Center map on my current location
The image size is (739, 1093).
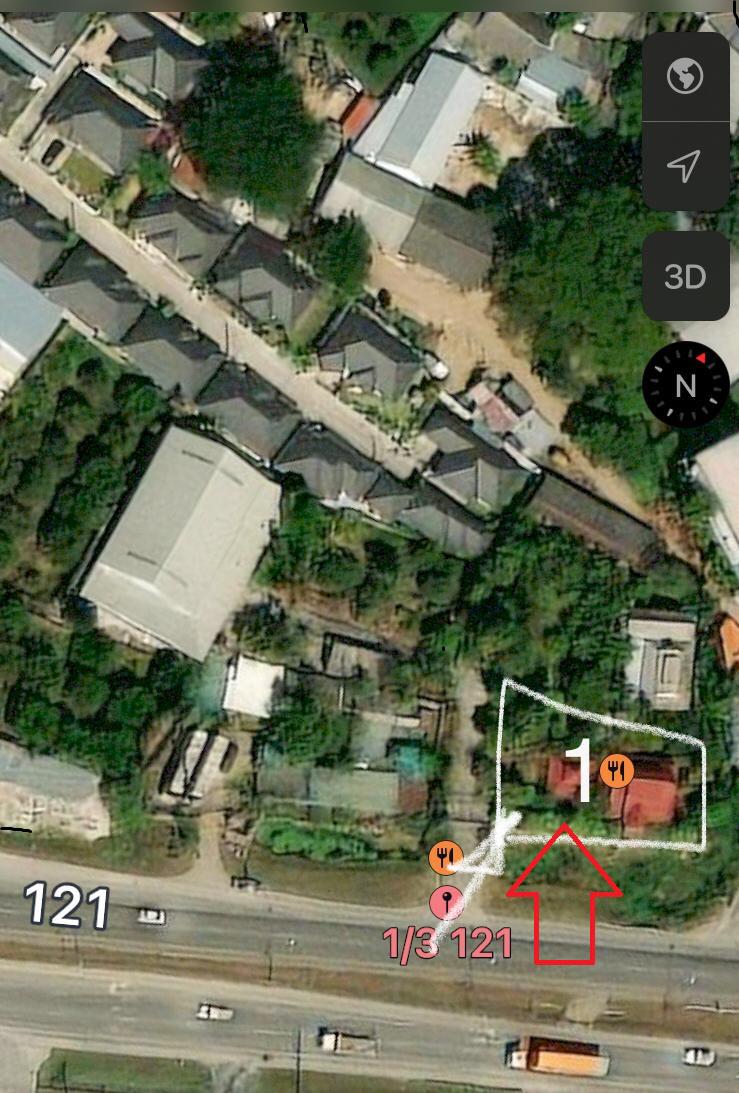[x=685, y=166]
